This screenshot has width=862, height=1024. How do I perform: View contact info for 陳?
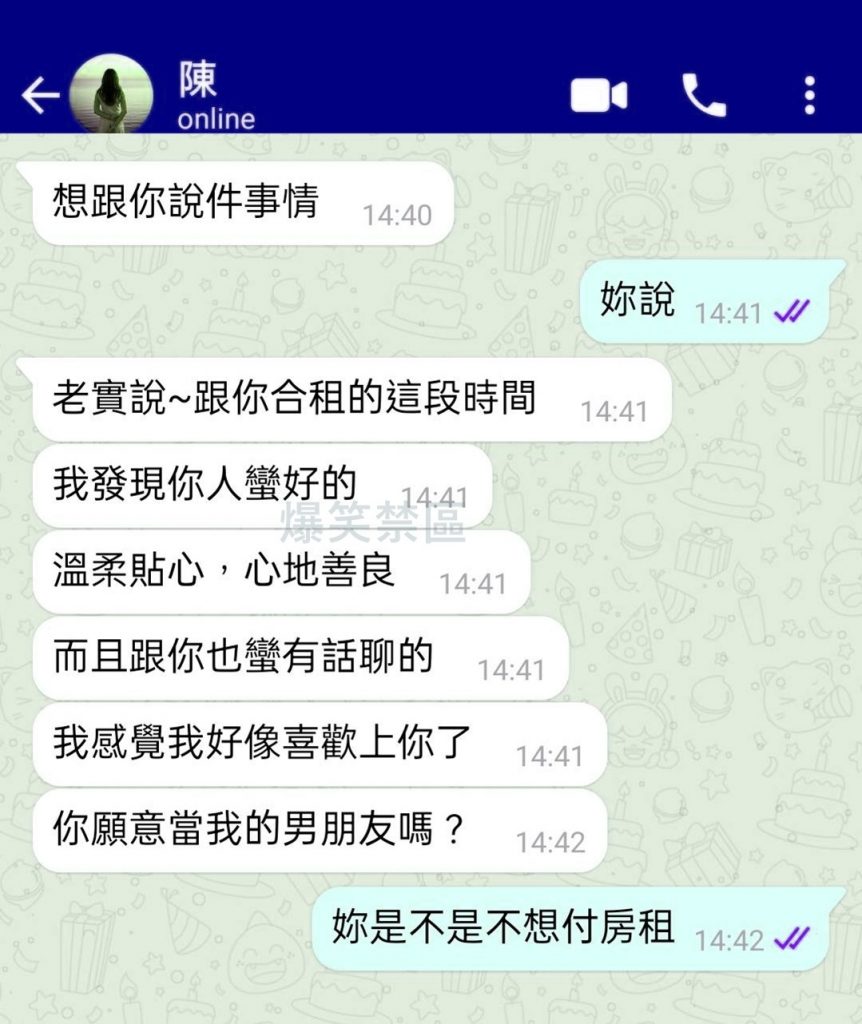(x=216, y=96)
